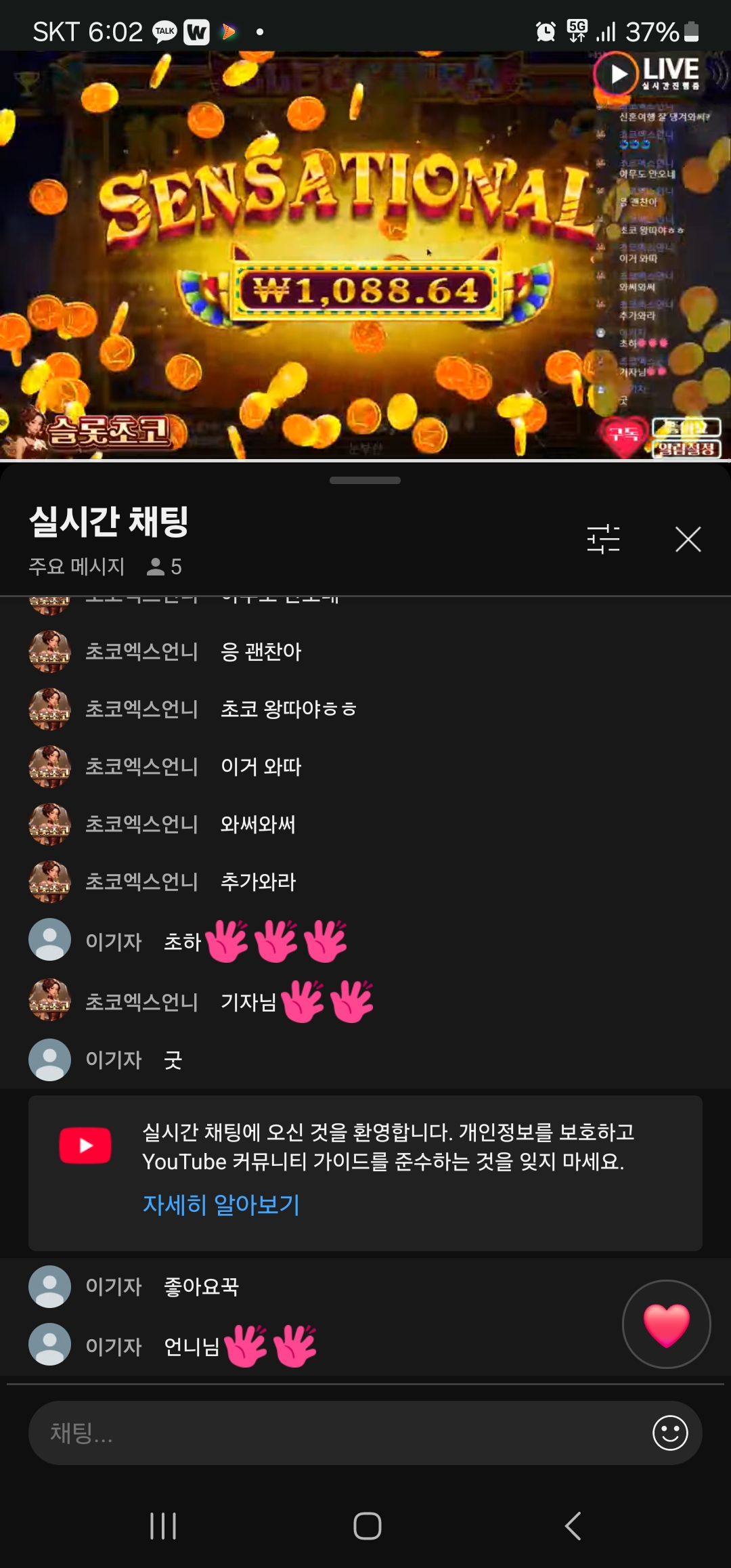Close the live chat panel

click(x=688, y=540)
